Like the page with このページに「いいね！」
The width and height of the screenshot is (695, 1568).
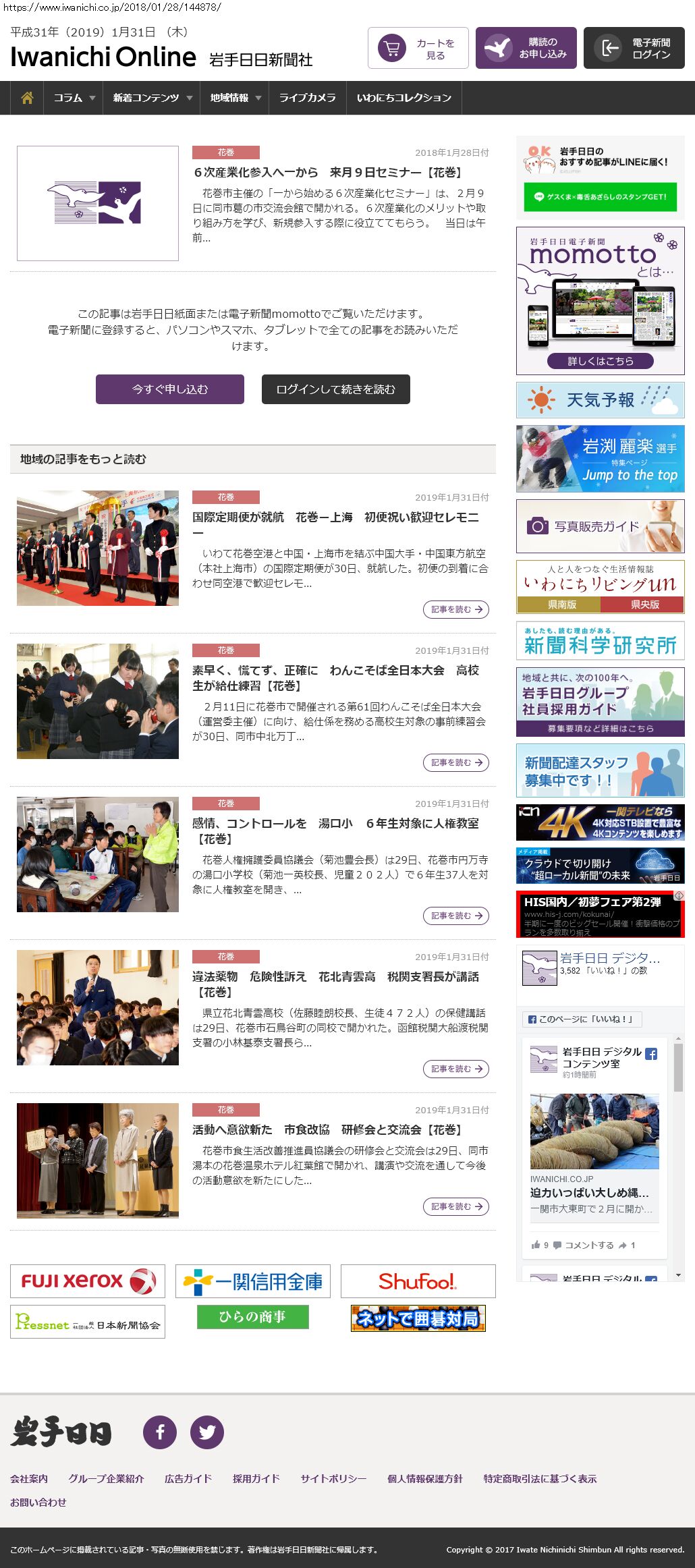click(x=582, y=1019)
